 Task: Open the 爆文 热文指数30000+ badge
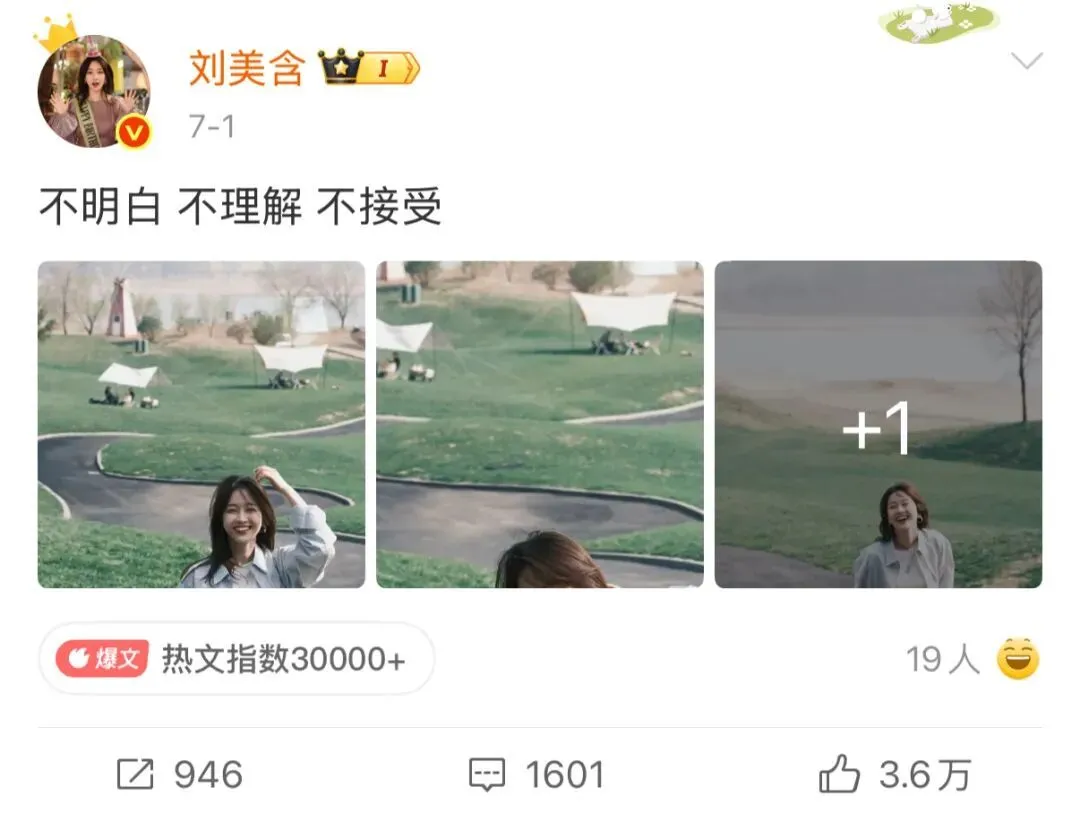(x=236, y=659)
